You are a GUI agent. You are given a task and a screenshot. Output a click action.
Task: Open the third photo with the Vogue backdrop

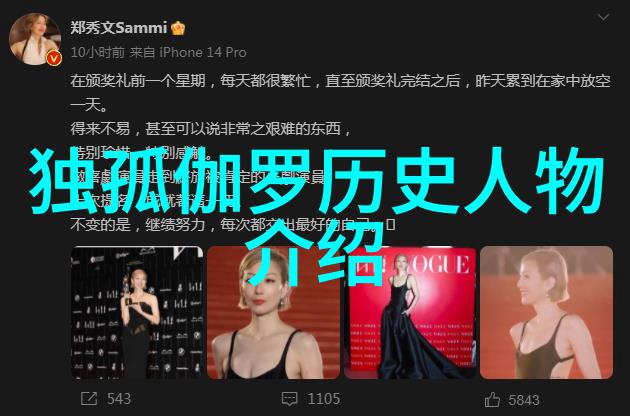point(407,312)
